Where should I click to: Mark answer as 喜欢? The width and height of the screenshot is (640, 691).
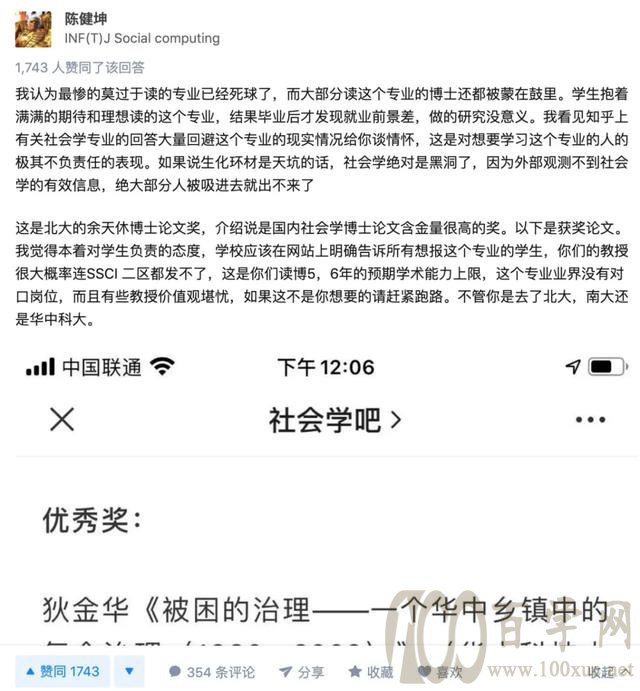440,672
